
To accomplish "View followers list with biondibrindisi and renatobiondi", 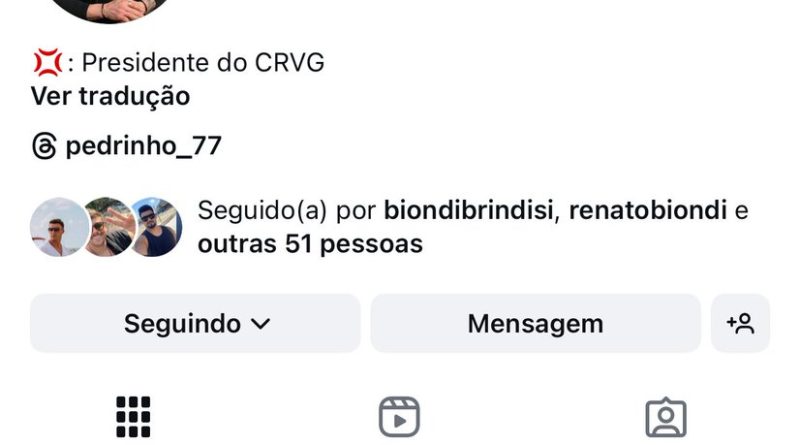I will click(x=472, y=227).
